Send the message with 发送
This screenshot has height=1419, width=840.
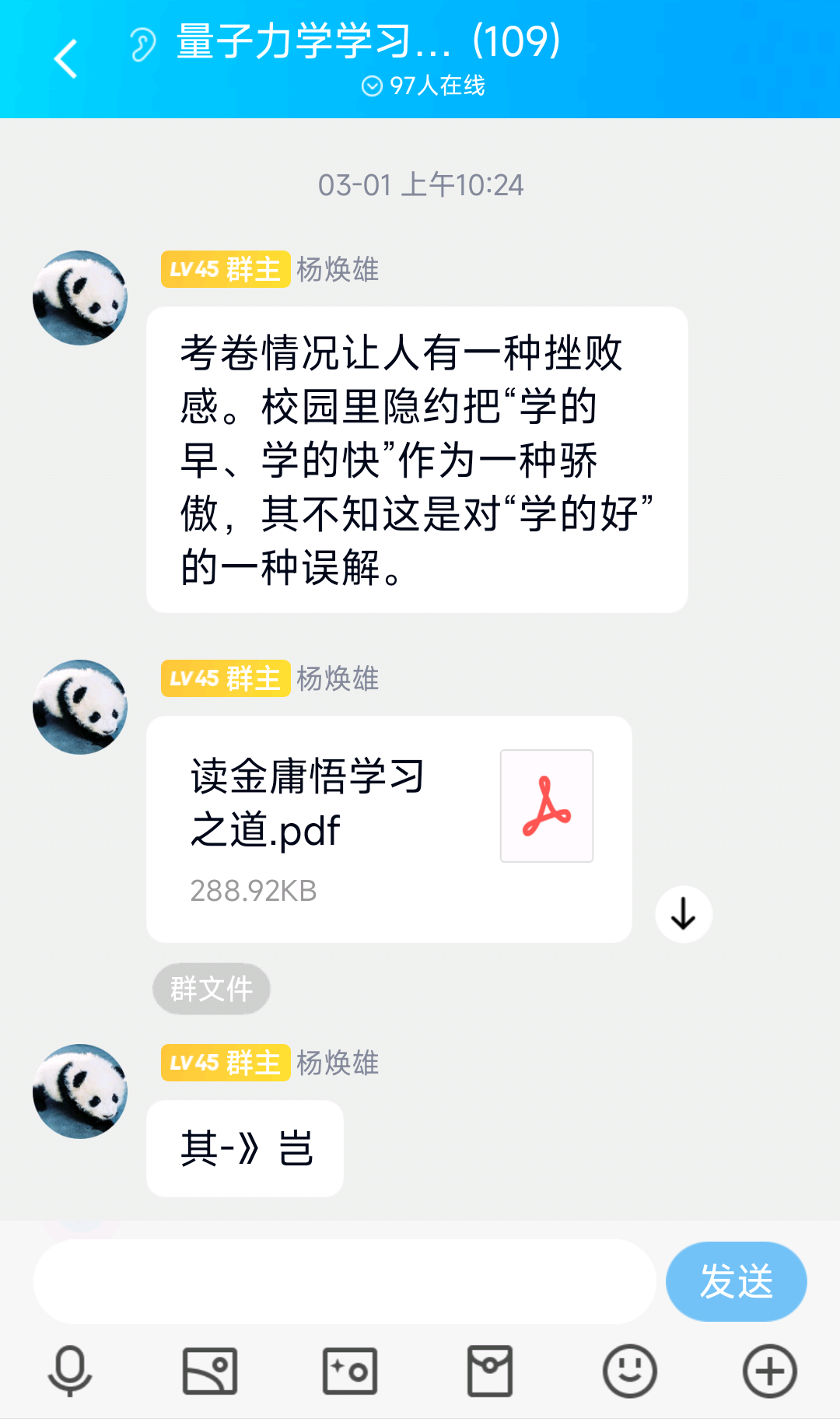[736, 1281]
